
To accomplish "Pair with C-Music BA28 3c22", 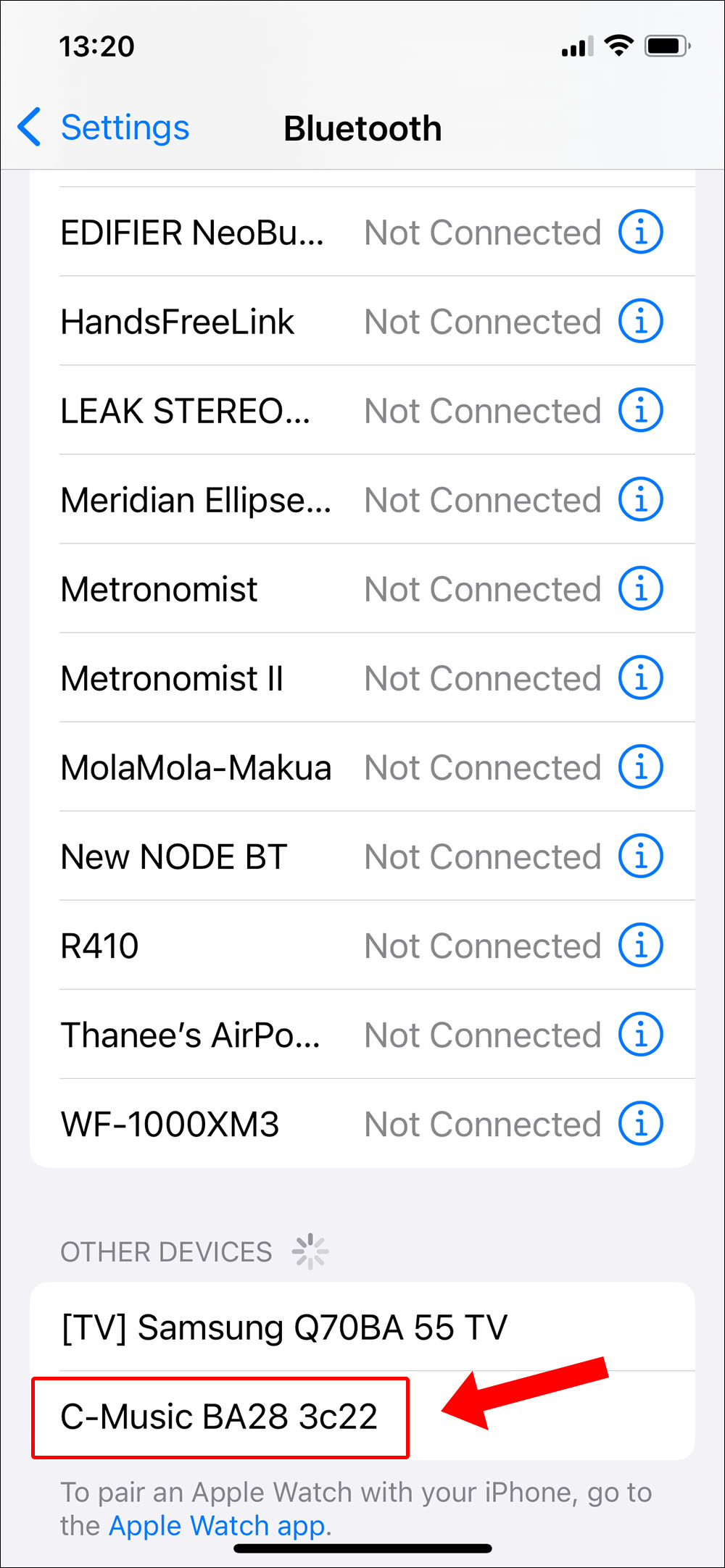I will point(219,1417).
